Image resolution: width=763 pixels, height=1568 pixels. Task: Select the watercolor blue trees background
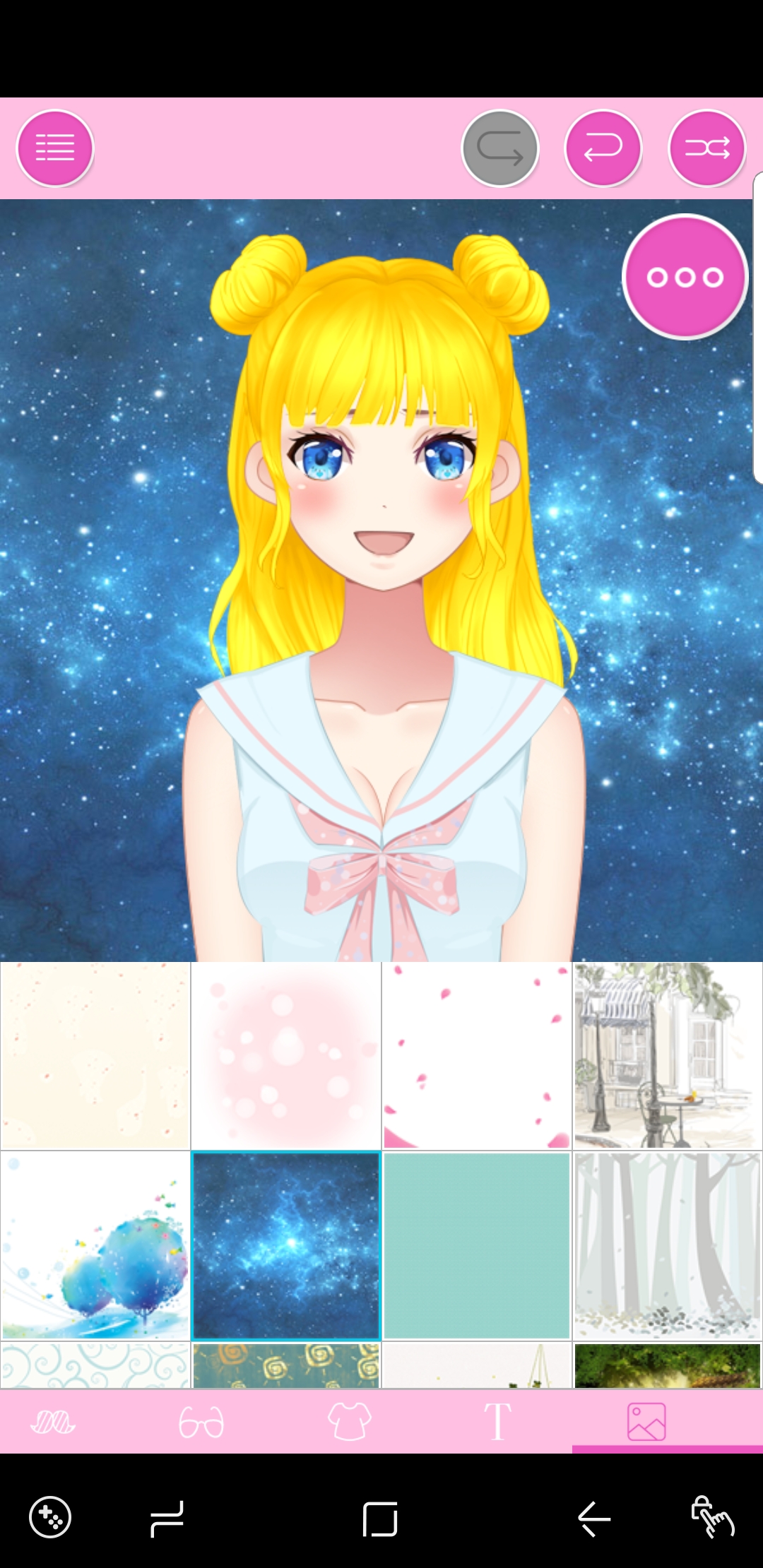(x=95, y=1246)
